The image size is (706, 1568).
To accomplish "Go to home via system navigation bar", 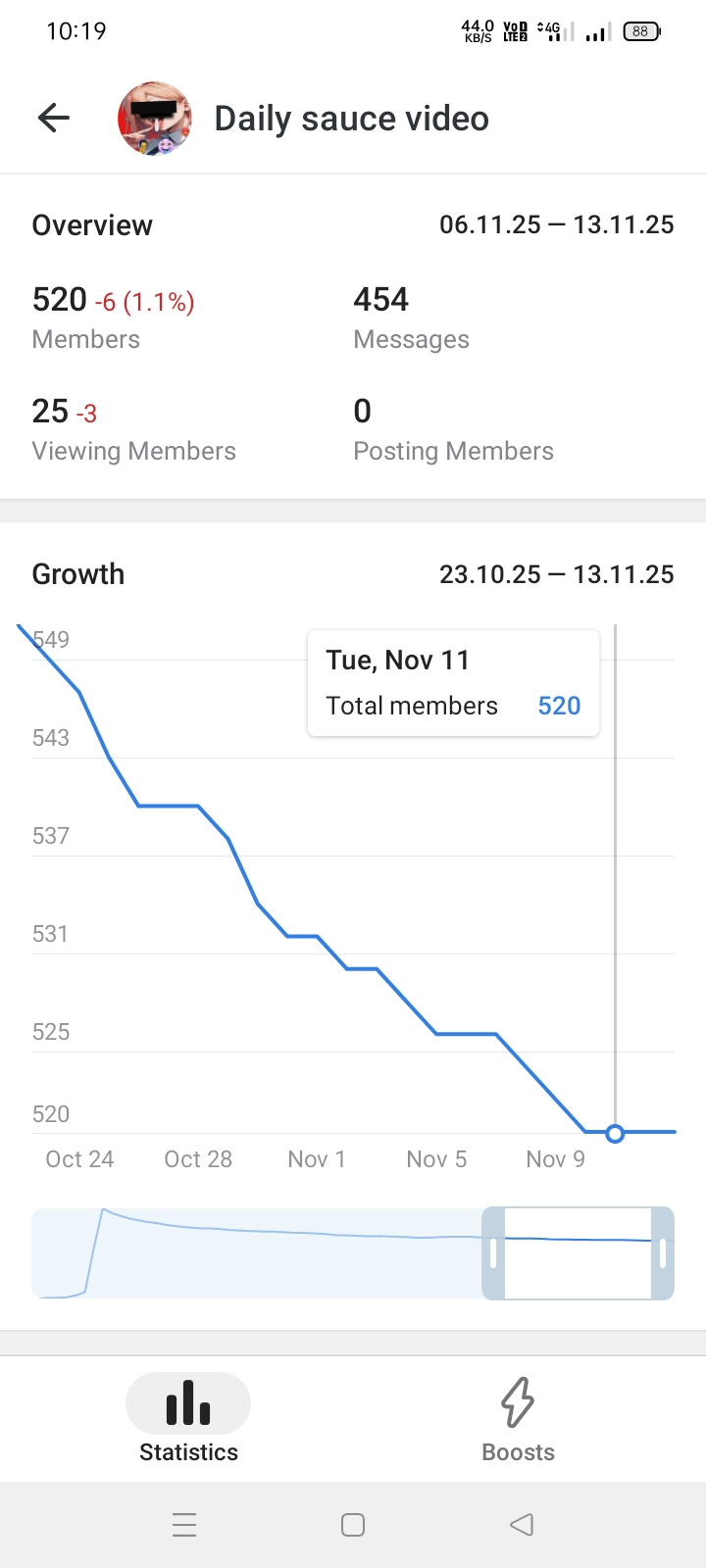I will pos(353,1525).
